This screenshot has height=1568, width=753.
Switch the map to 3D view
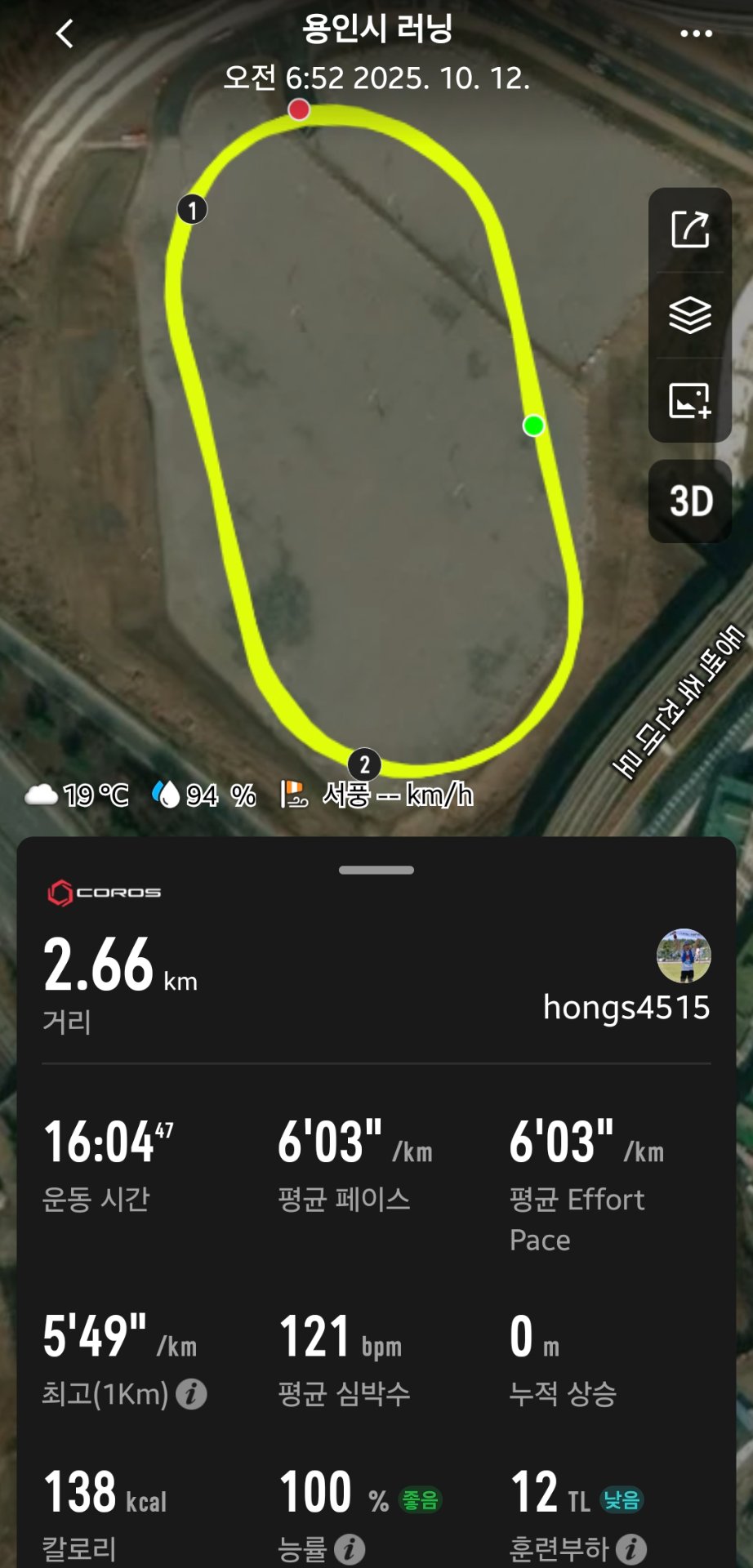[x=690, y=501]
